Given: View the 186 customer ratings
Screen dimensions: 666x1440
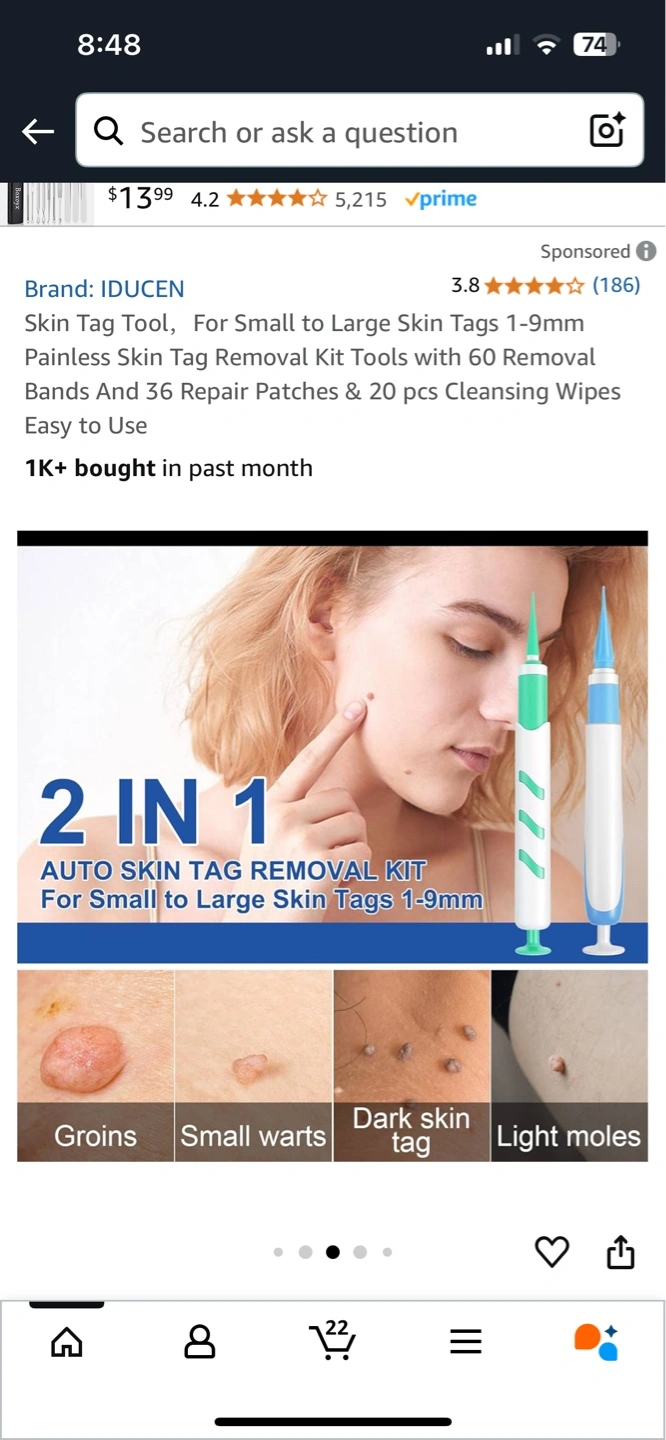Looking at the screenshot, I should tap(615, 285).
